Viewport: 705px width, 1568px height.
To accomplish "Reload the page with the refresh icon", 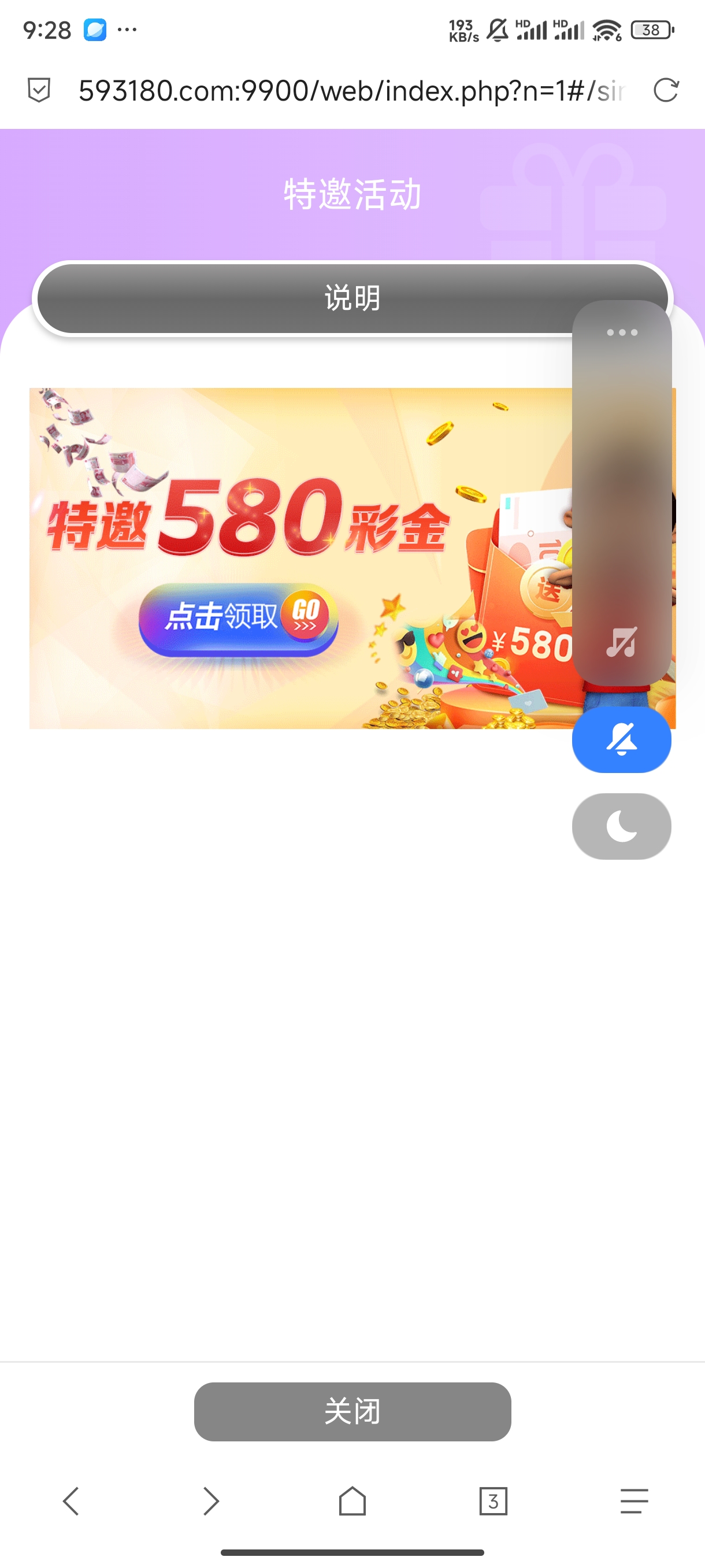I will [666, 90].
